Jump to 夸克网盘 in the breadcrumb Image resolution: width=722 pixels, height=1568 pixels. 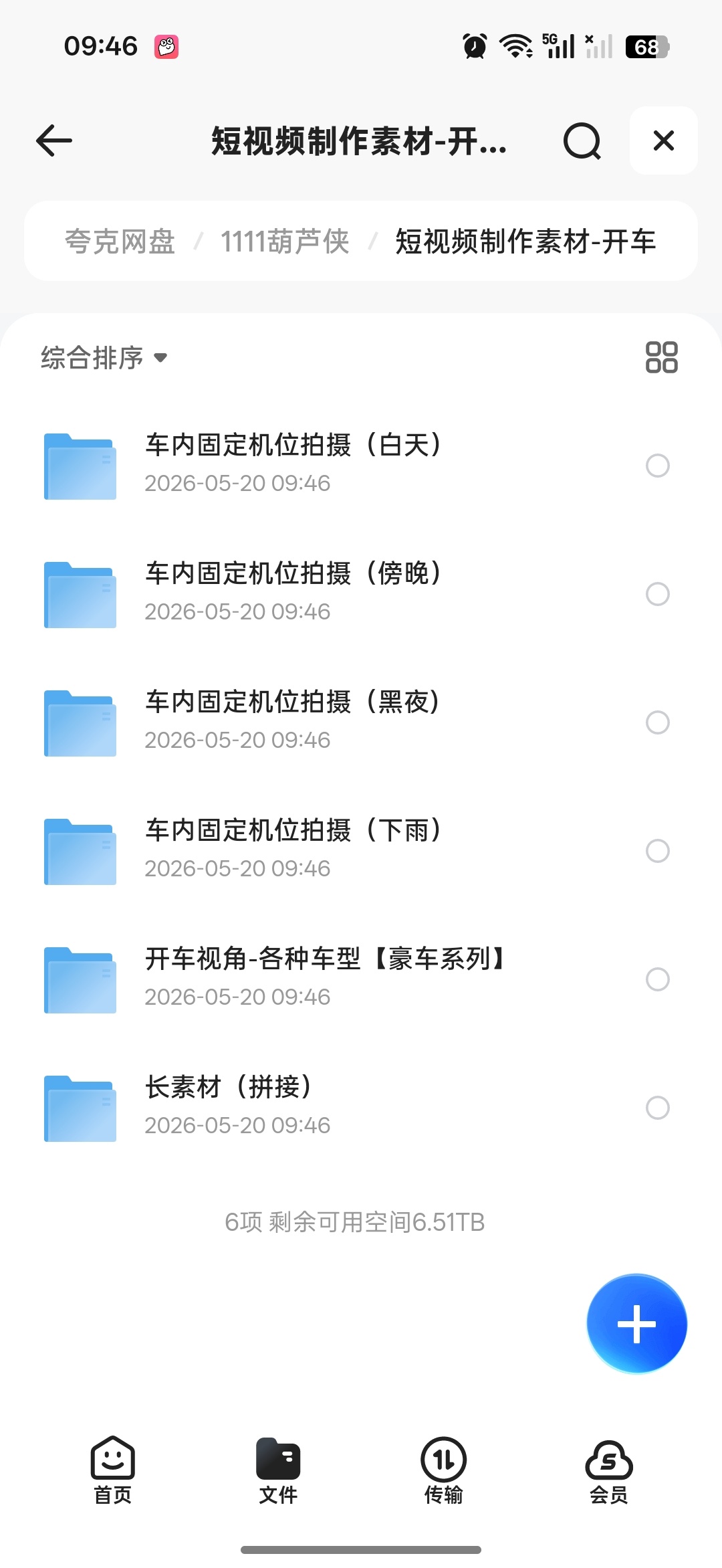coord(120,241)
